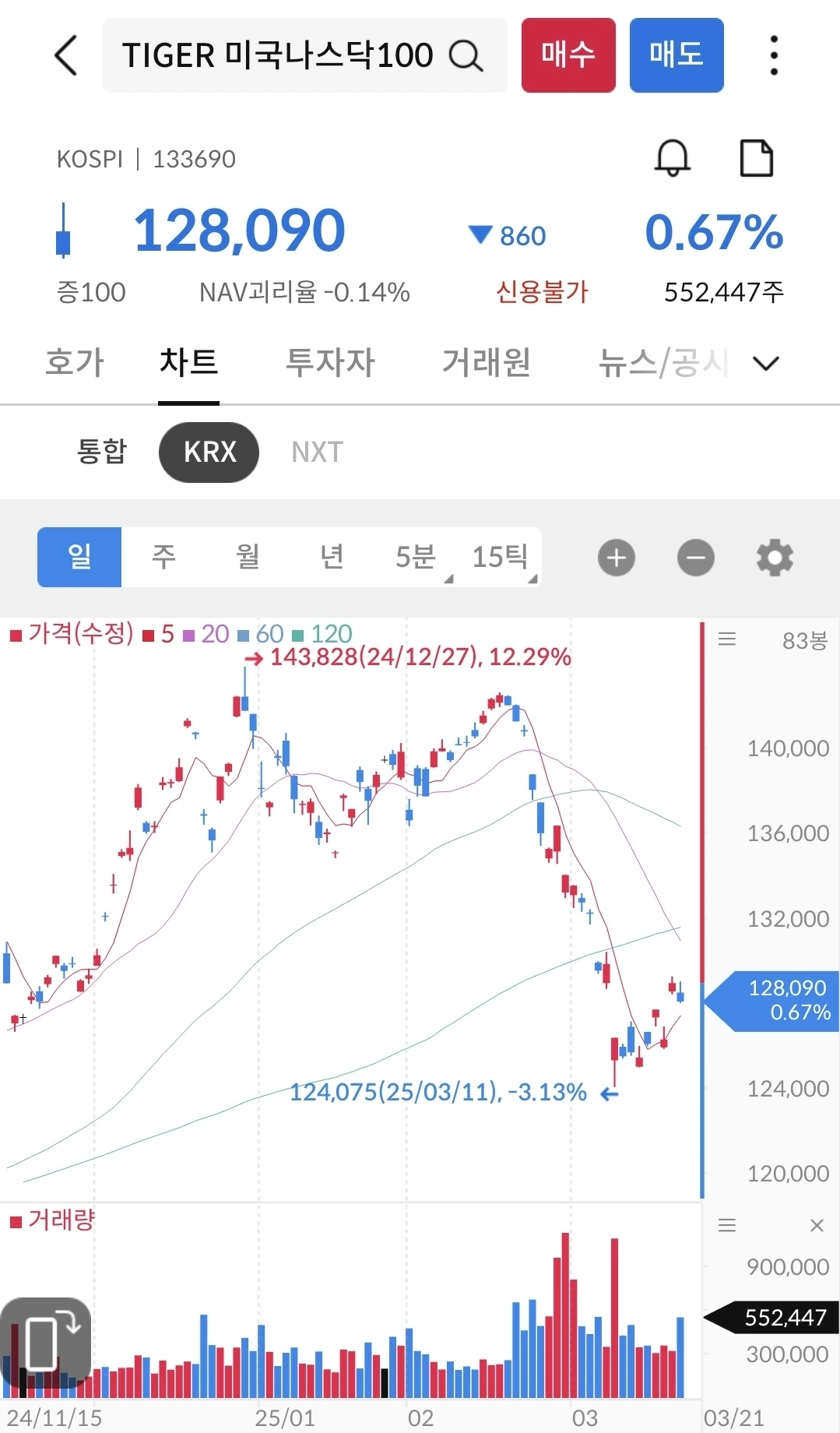The image size is (840, 1433).
Task: Open the TIGER 미국나스닥100 stock search box
Action: [x=304, y=55]
